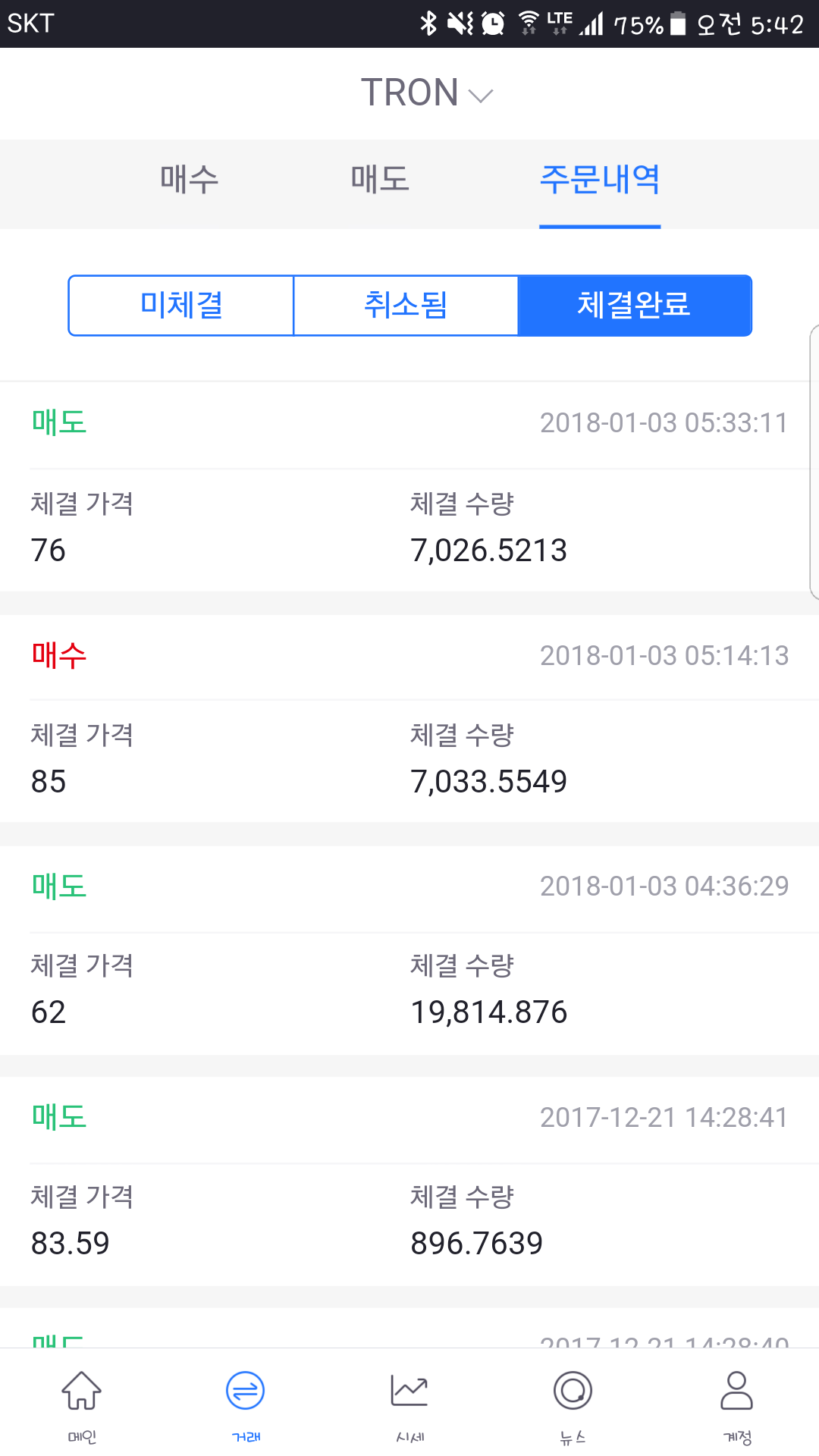Tap the Wi-Fi indicator in the status bar

[x=529, y=23]
